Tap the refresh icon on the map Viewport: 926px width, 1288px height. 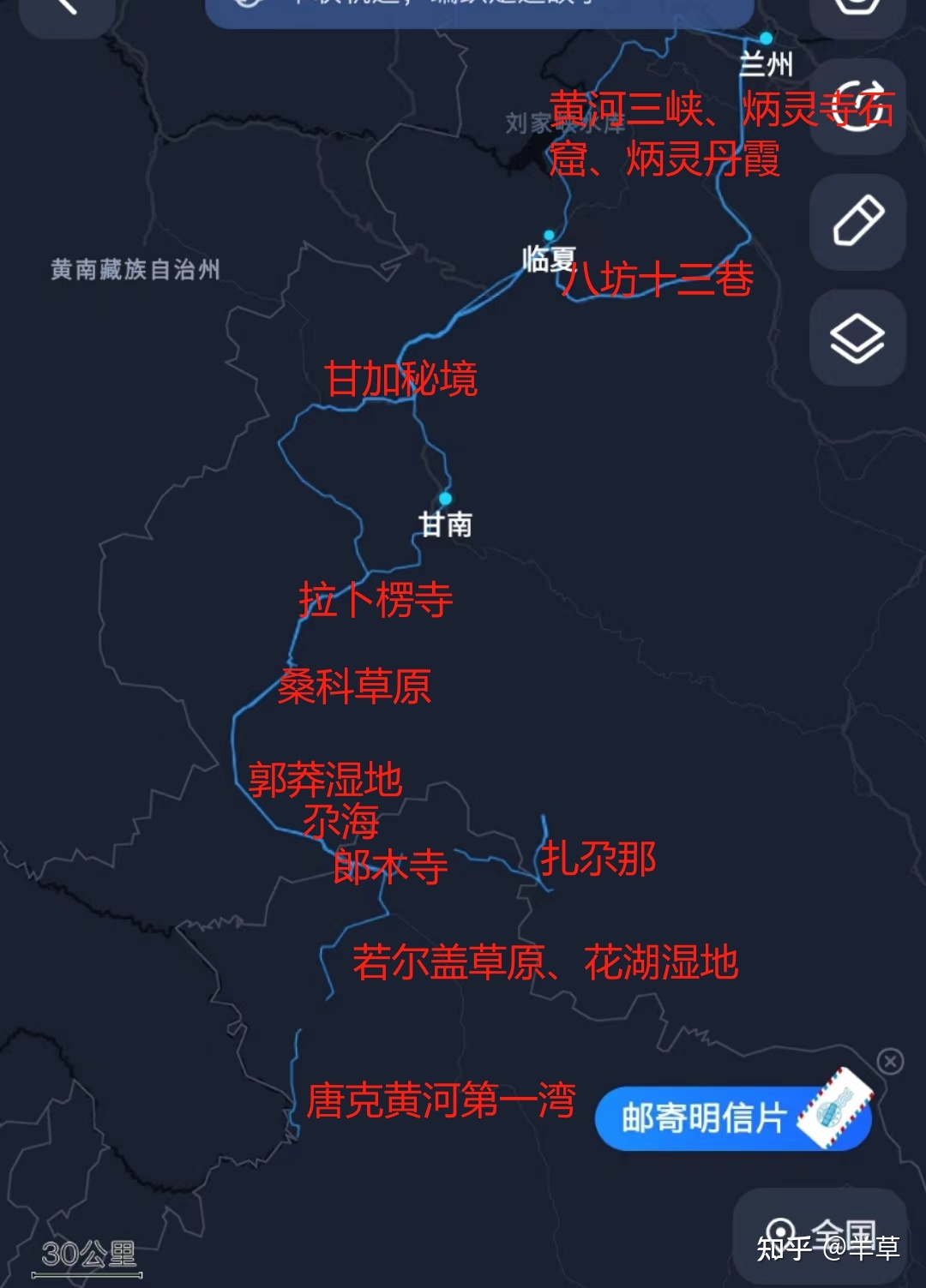click(x=857, y=107)
